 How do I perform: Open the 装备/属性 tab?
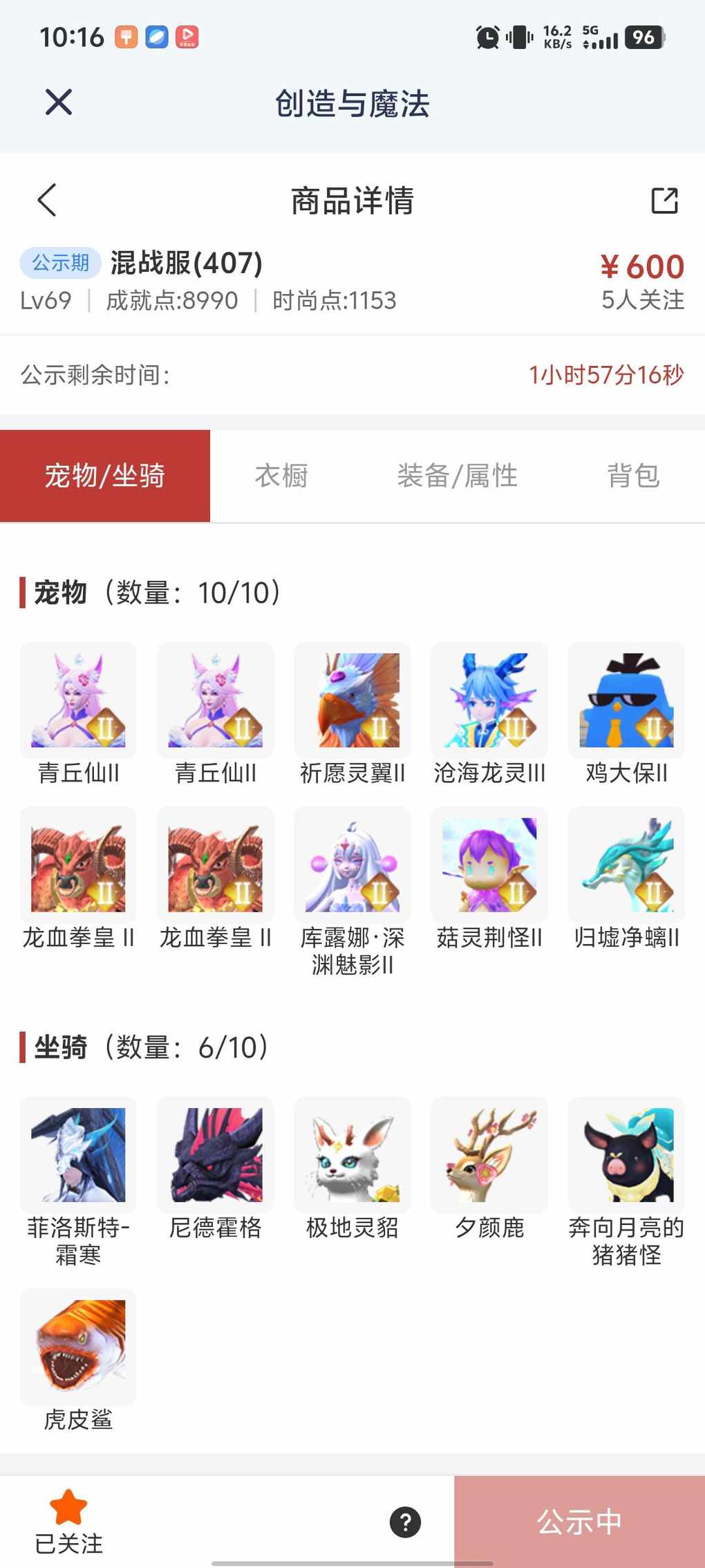(457, 476)
